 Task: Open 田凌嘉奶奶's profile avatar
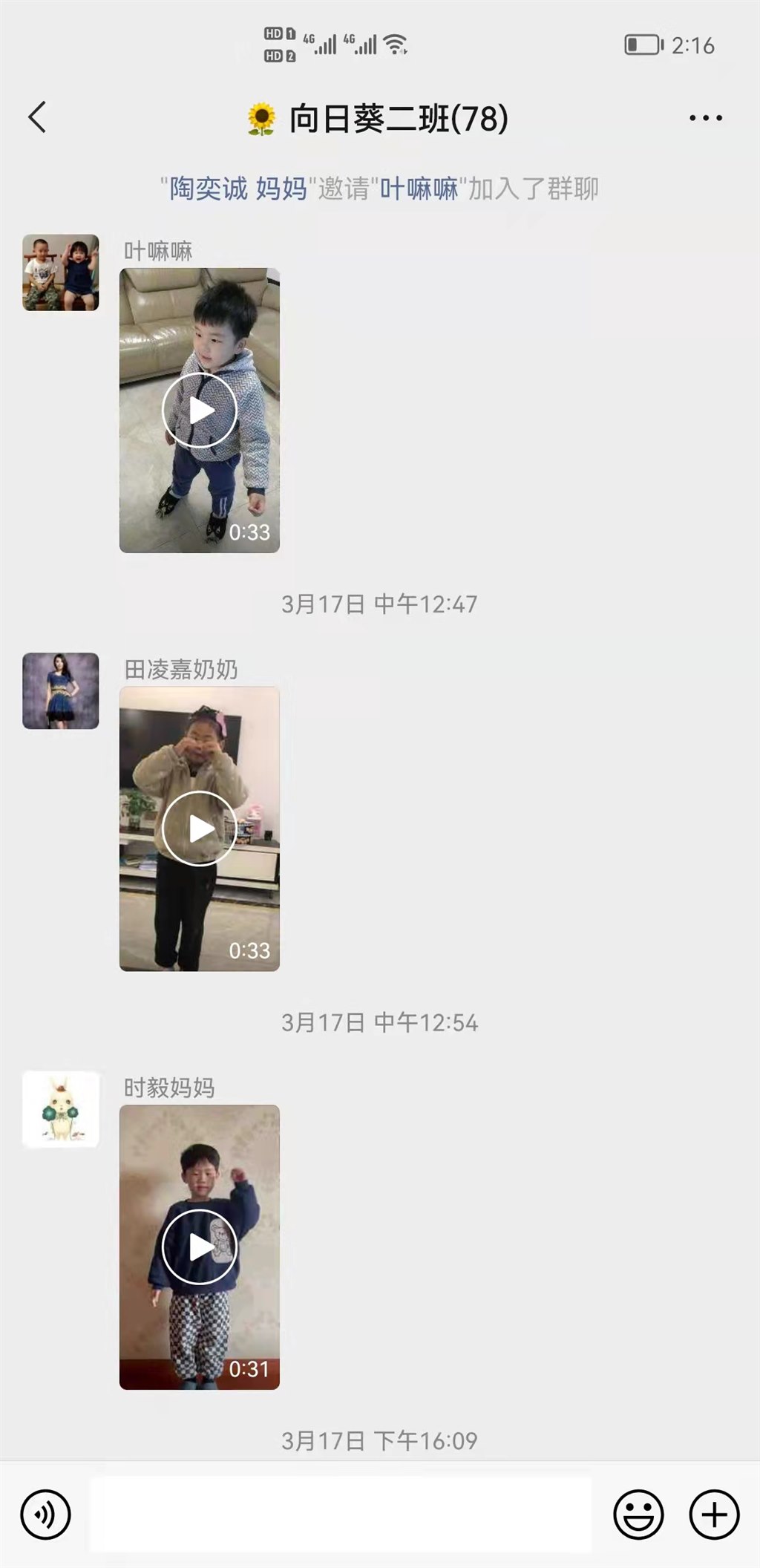click(61, 690)
